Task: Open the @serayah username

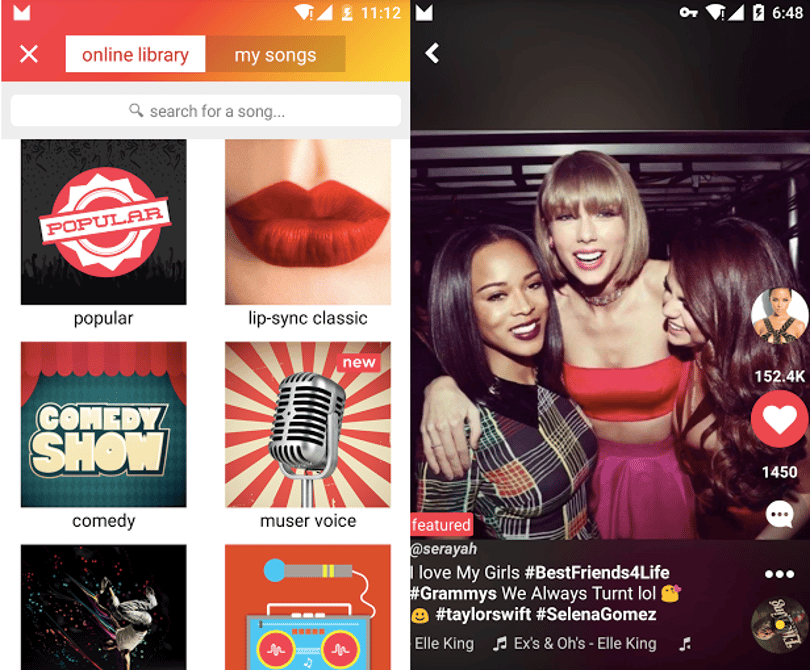Action: coord(443,549)
